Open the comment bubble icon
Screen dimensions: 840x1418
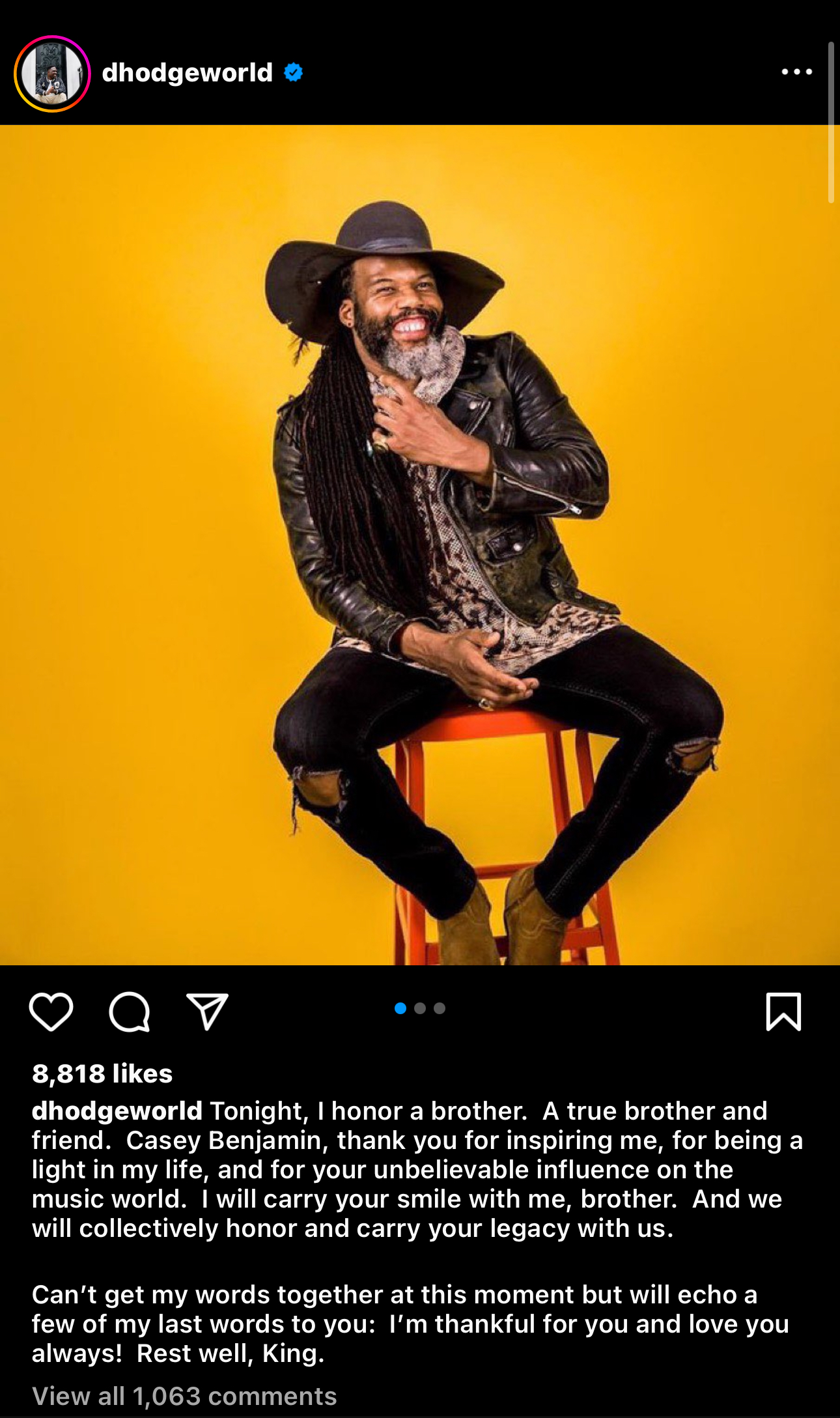point(130,1012)
